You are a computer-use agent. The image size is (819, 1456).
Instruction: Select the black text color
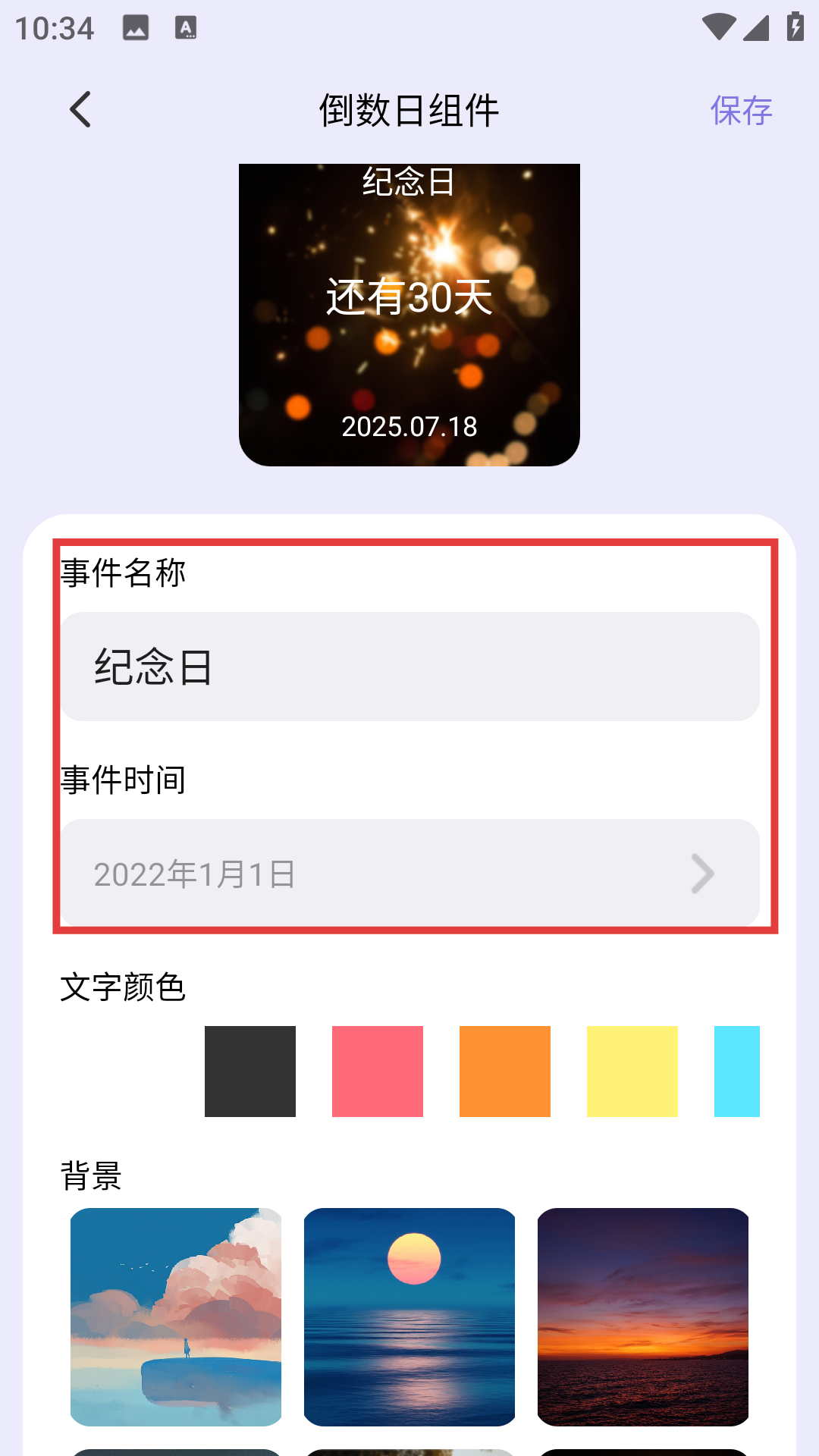pyautogui.click(x=250, y=1071)
